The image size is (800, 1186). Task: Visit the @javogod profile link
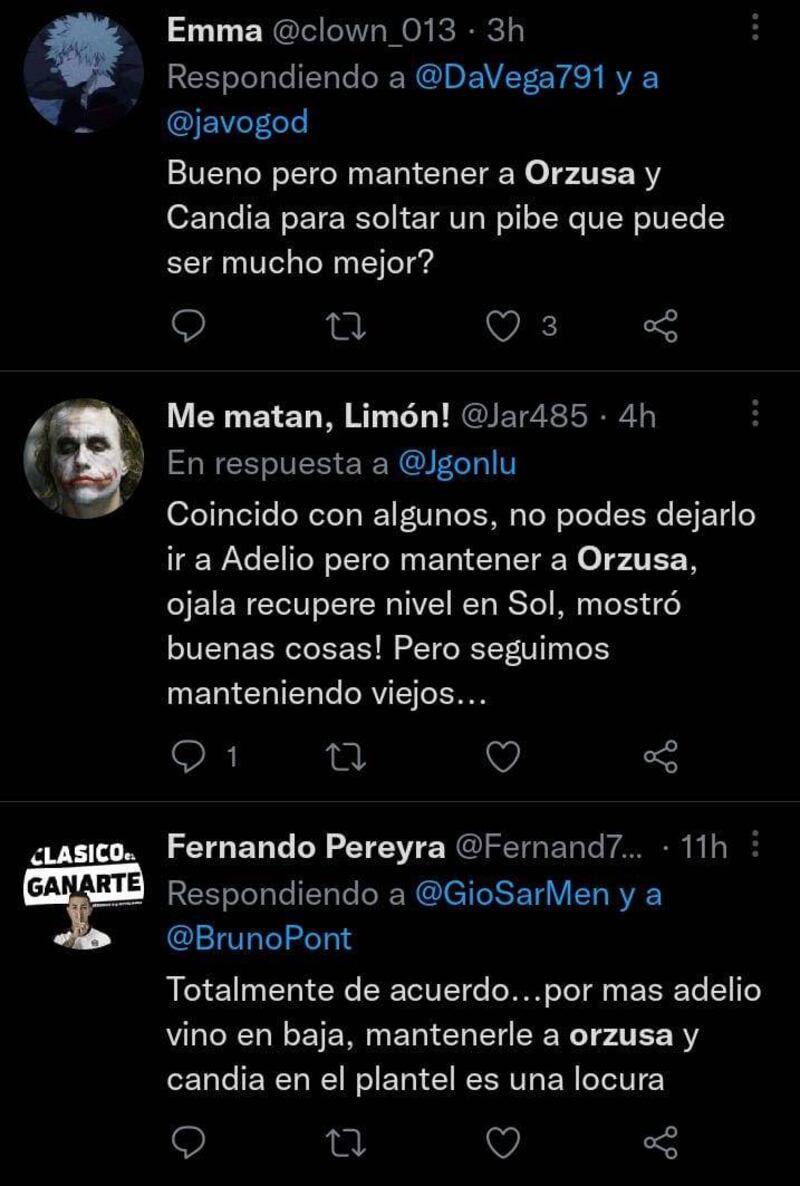pos(237,123)
